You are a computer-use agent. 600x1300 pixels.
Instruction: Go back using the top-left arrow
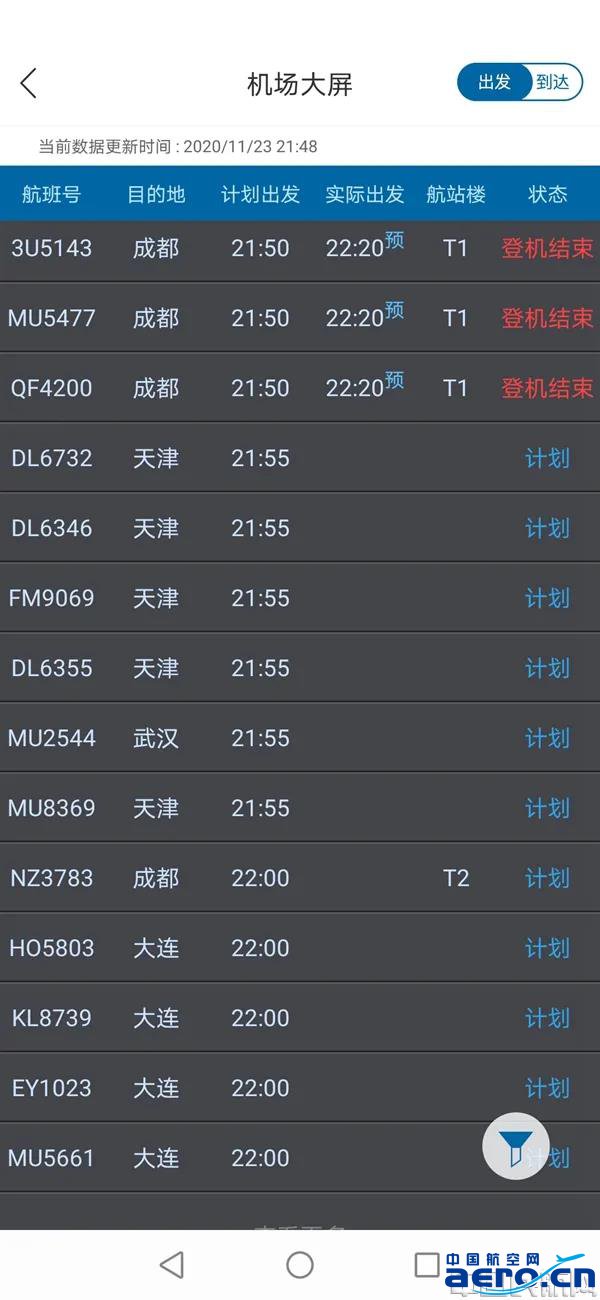coord(28,83)
